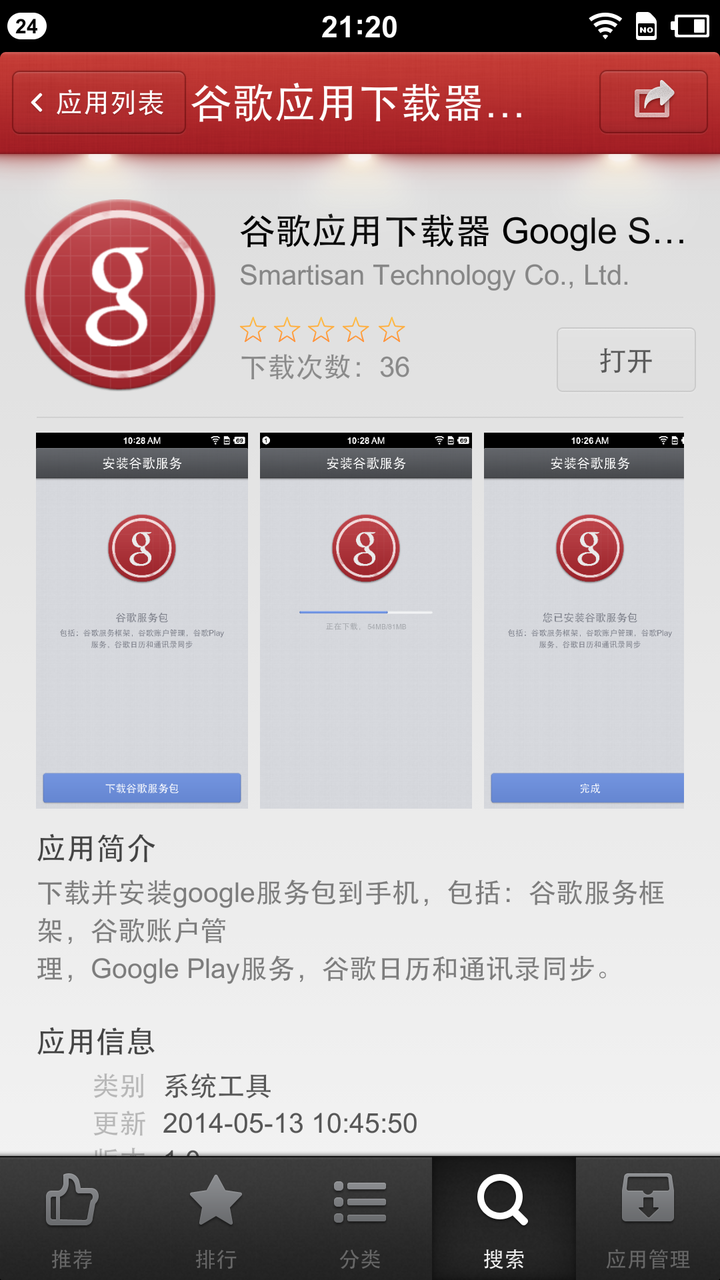The image size is (720, 1280).
Task: View the second screenshot showing download progress
Action: pos(366,620)
